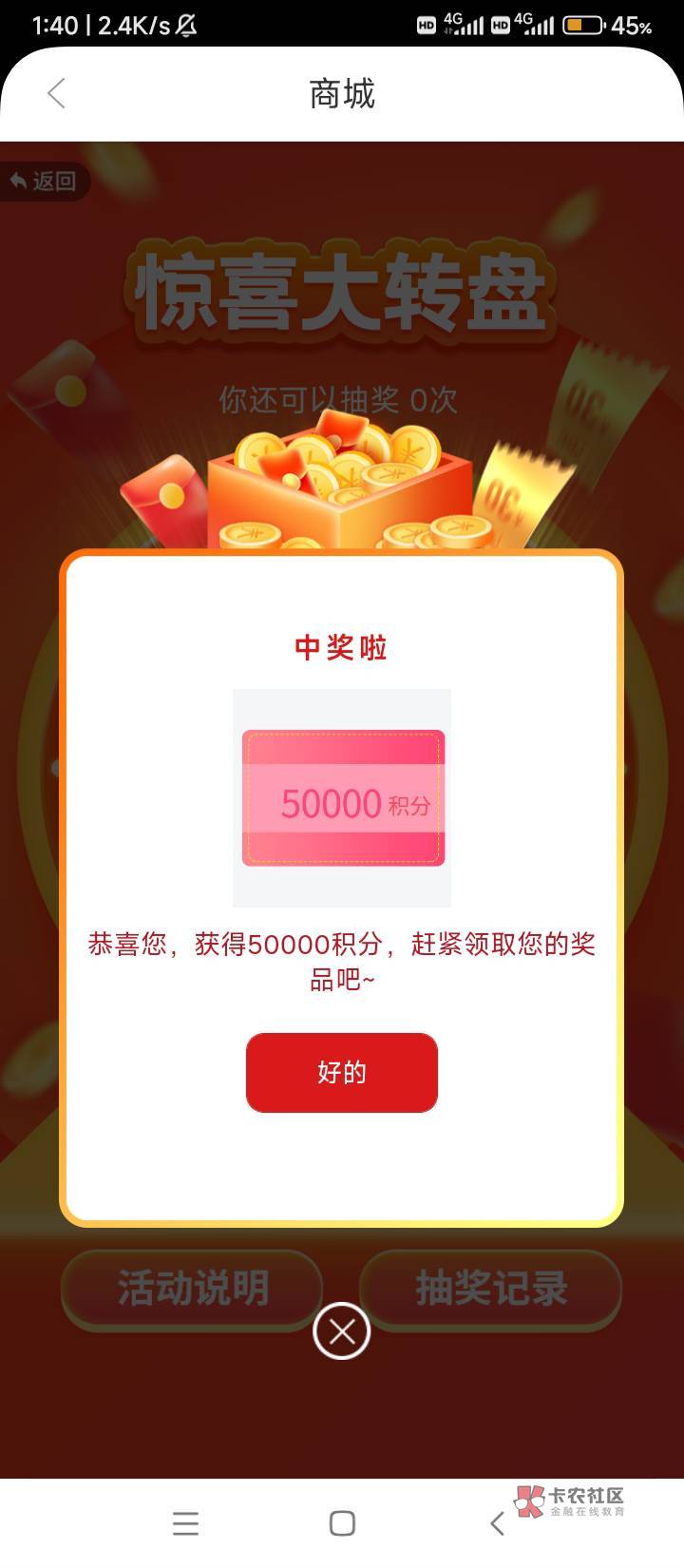The width and height of the screenshot is (684, 1568).
Task: Go back using the top bar arrow
Action: click(x=56, y=93)
